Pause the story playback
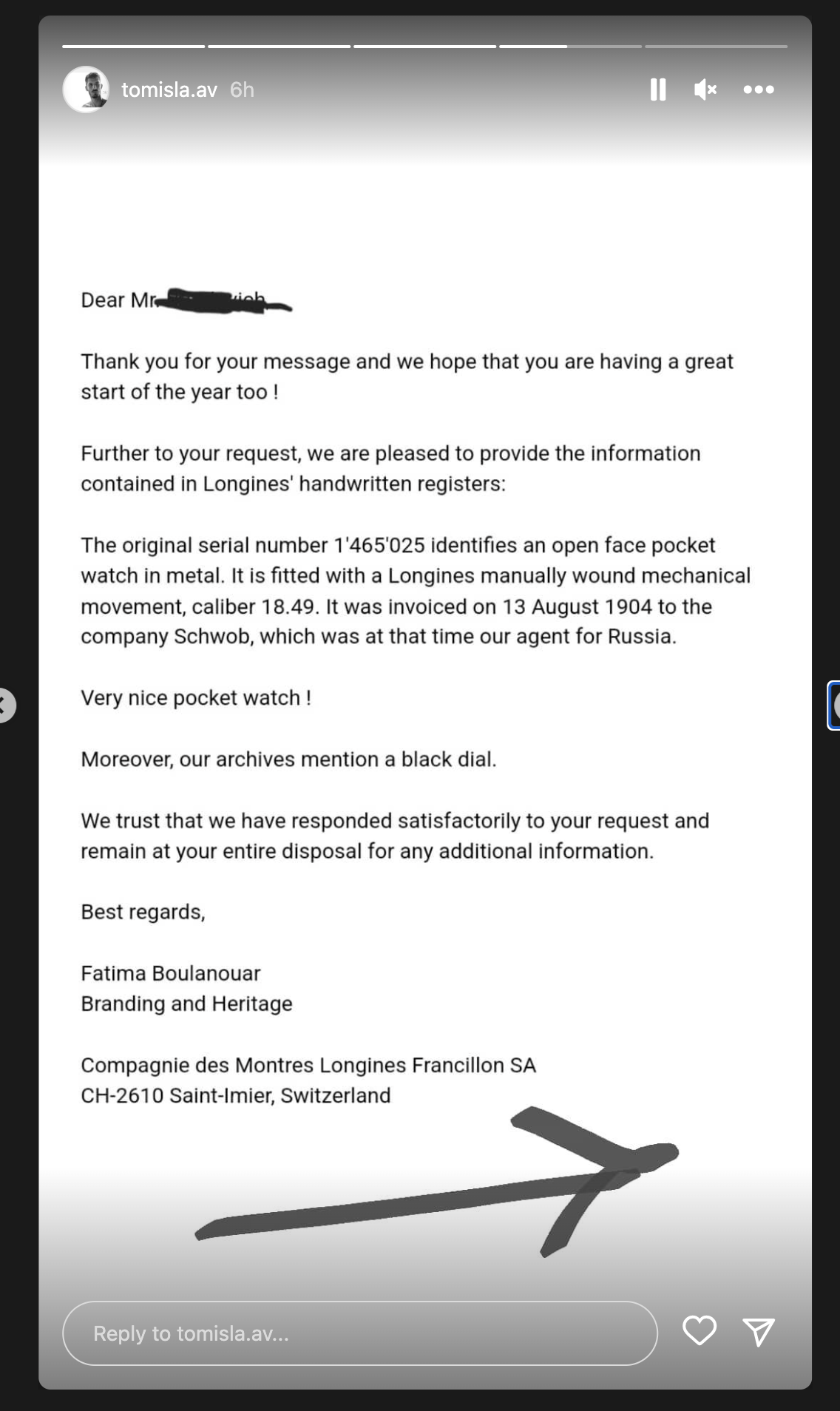This screenshot has height=1411, width=840. pyautogui.click(x=657, y=89)
